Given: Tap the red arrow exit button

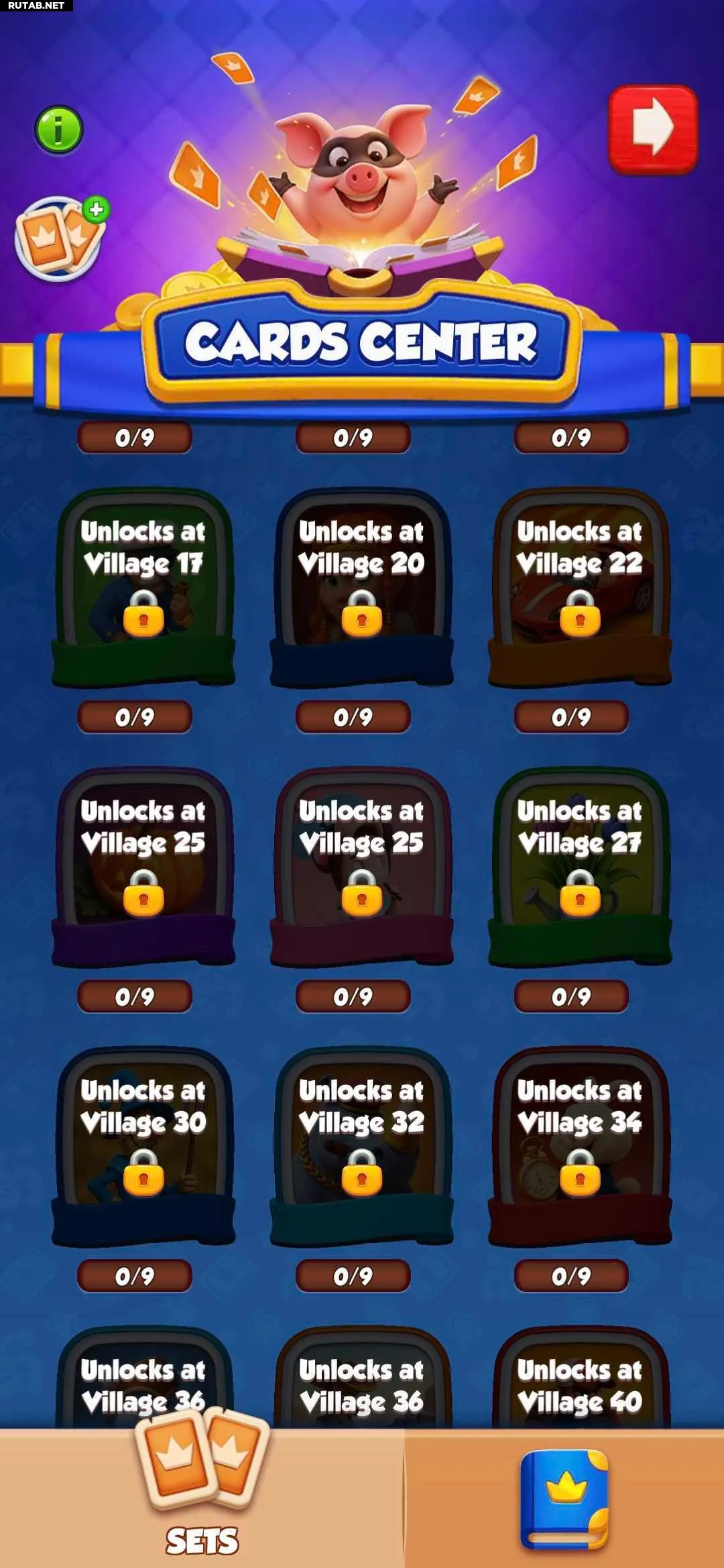Looking at the screenshot, I should (653, 129).
